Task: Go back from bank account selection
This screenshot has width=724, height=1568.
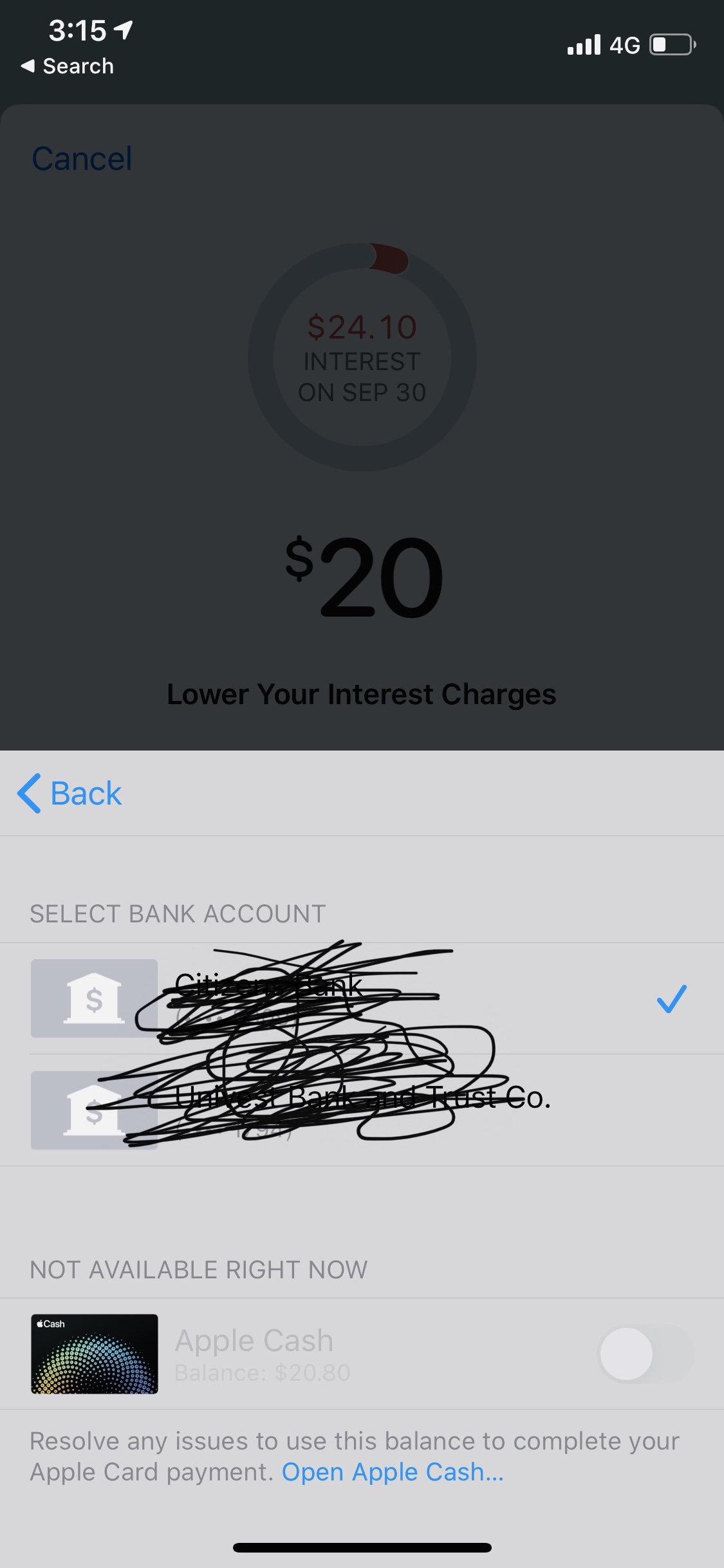Action: [70, 793]
